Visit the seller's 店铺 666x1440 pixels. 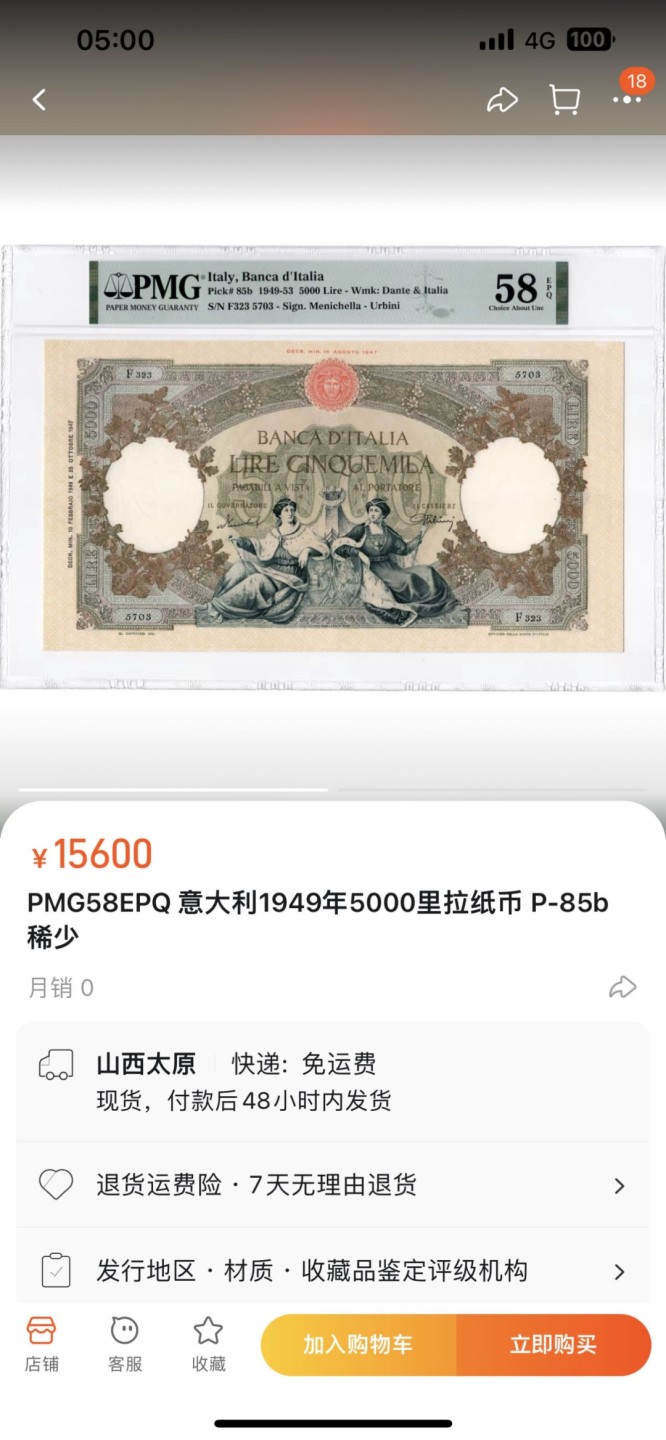(42, 1345)
